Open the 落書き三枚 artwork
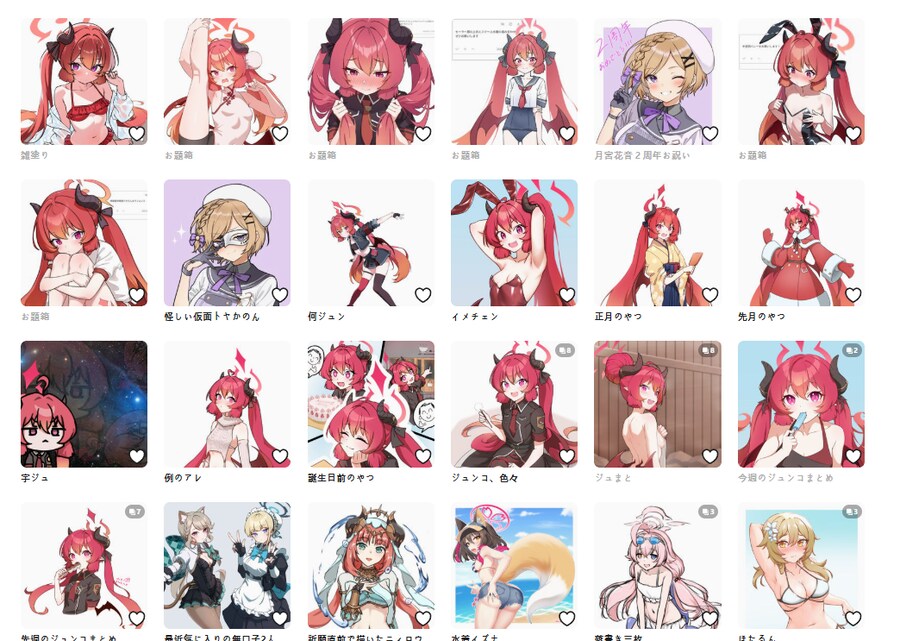 pyautogui.click(x=657, y=565)
